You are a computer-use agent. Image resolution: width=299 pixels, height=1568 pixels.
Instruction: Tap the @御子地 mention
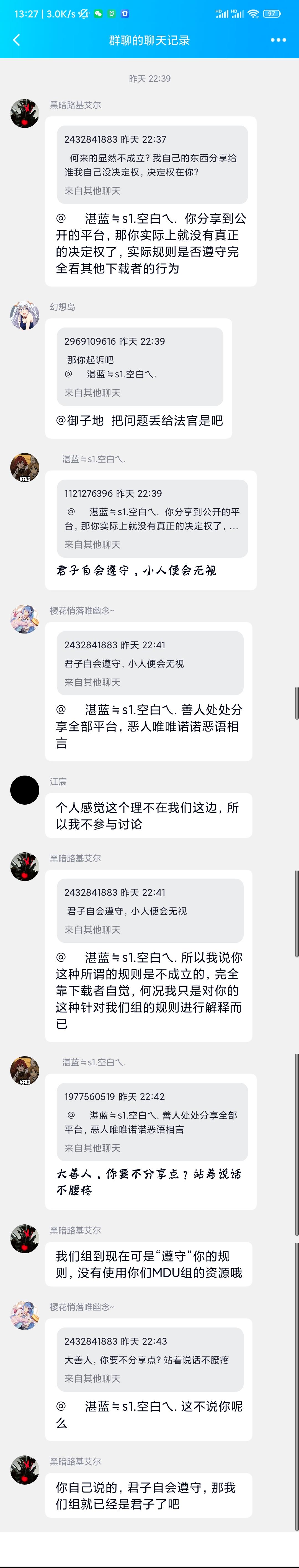click(x=80, y=421)
